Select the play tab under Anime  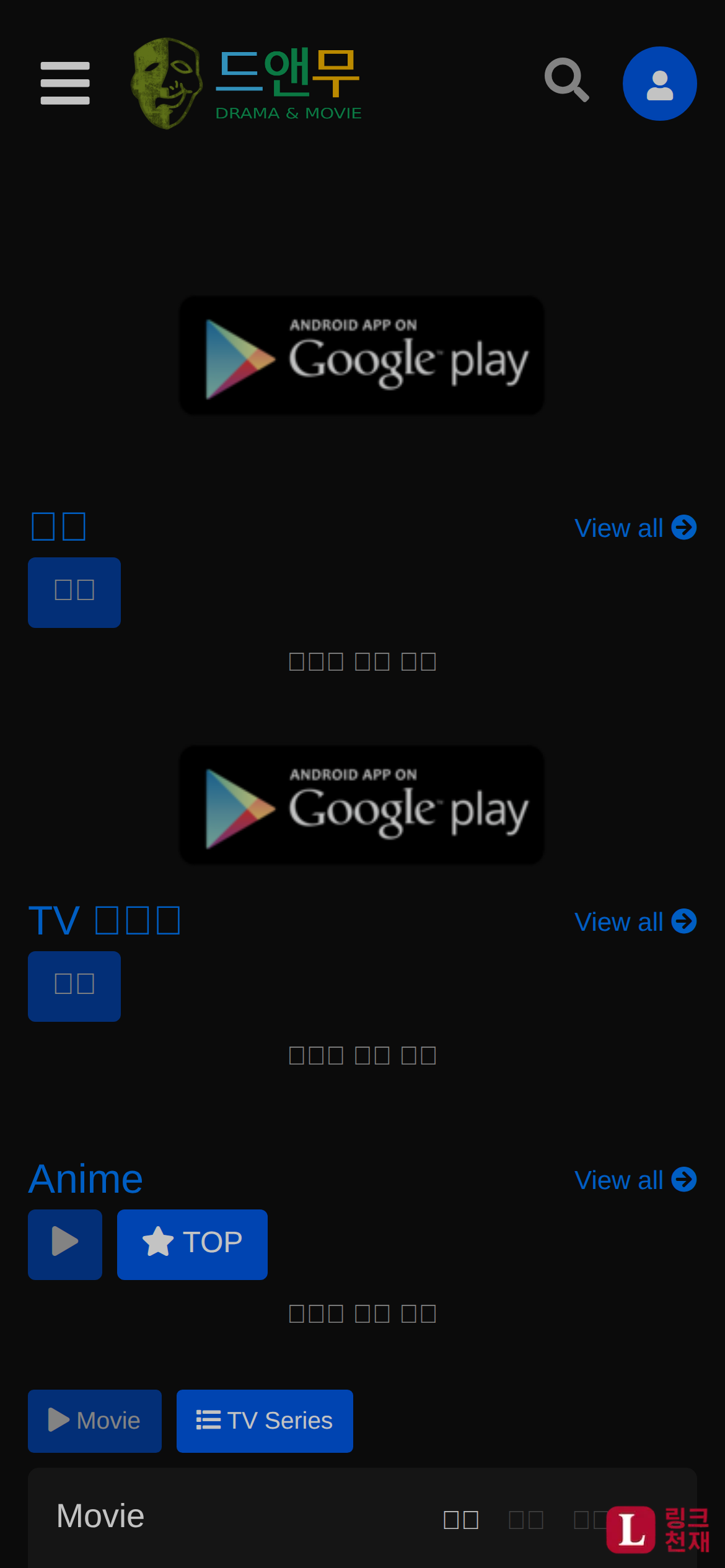click(65, 1244)
